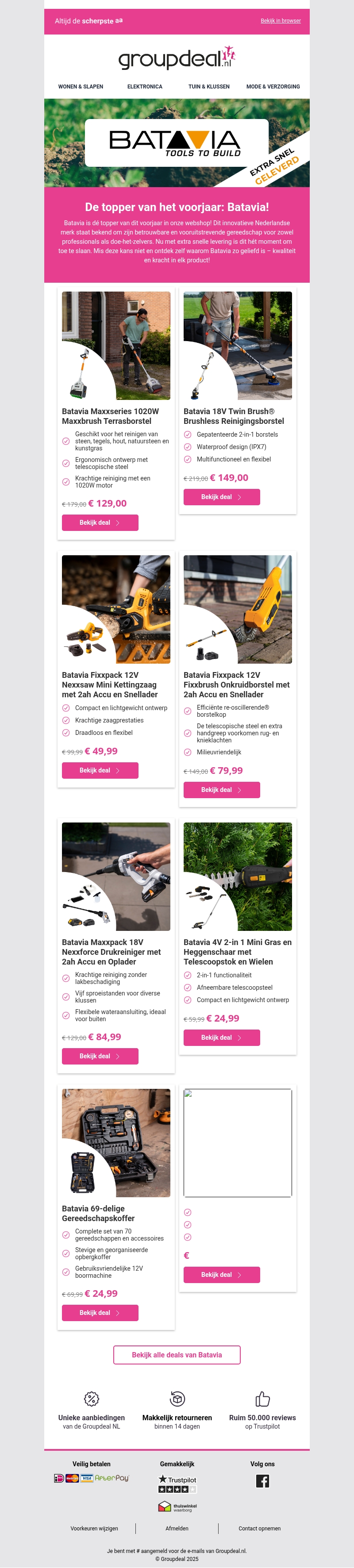View deal for Mini Gras en Heggenschaar
The image size is (354, 1568).
coord(222,1037)
